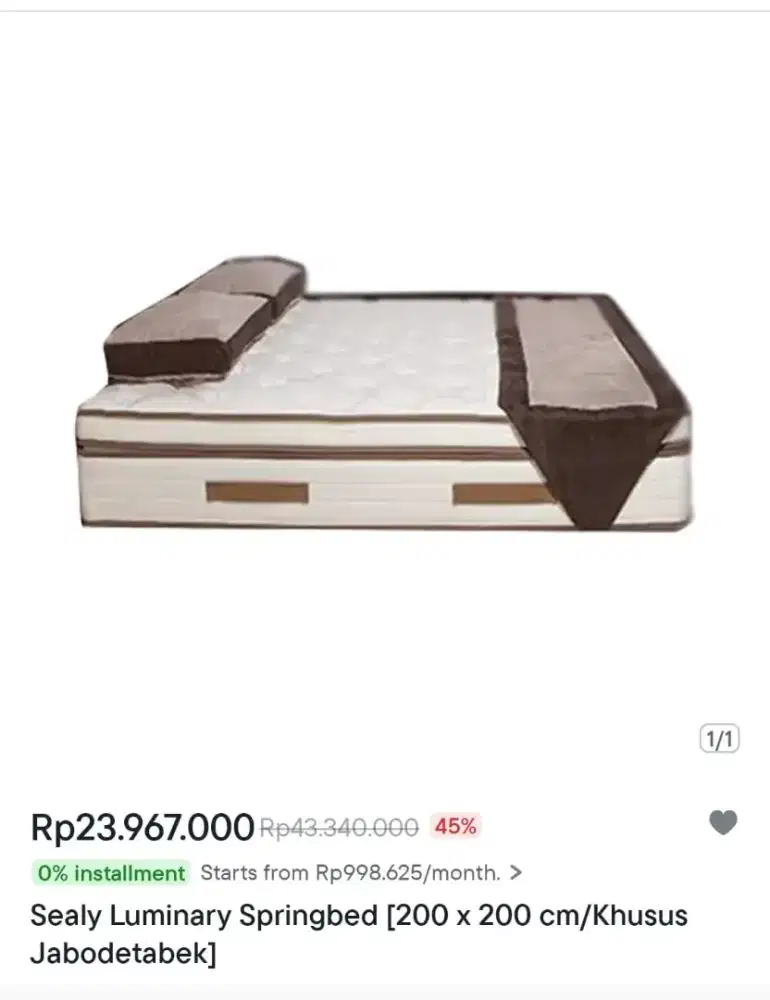The width and height of the screenshot is (770, 1000).
Task: Tap the brown mattress handle in the image
Action: [x=255, y=490]
